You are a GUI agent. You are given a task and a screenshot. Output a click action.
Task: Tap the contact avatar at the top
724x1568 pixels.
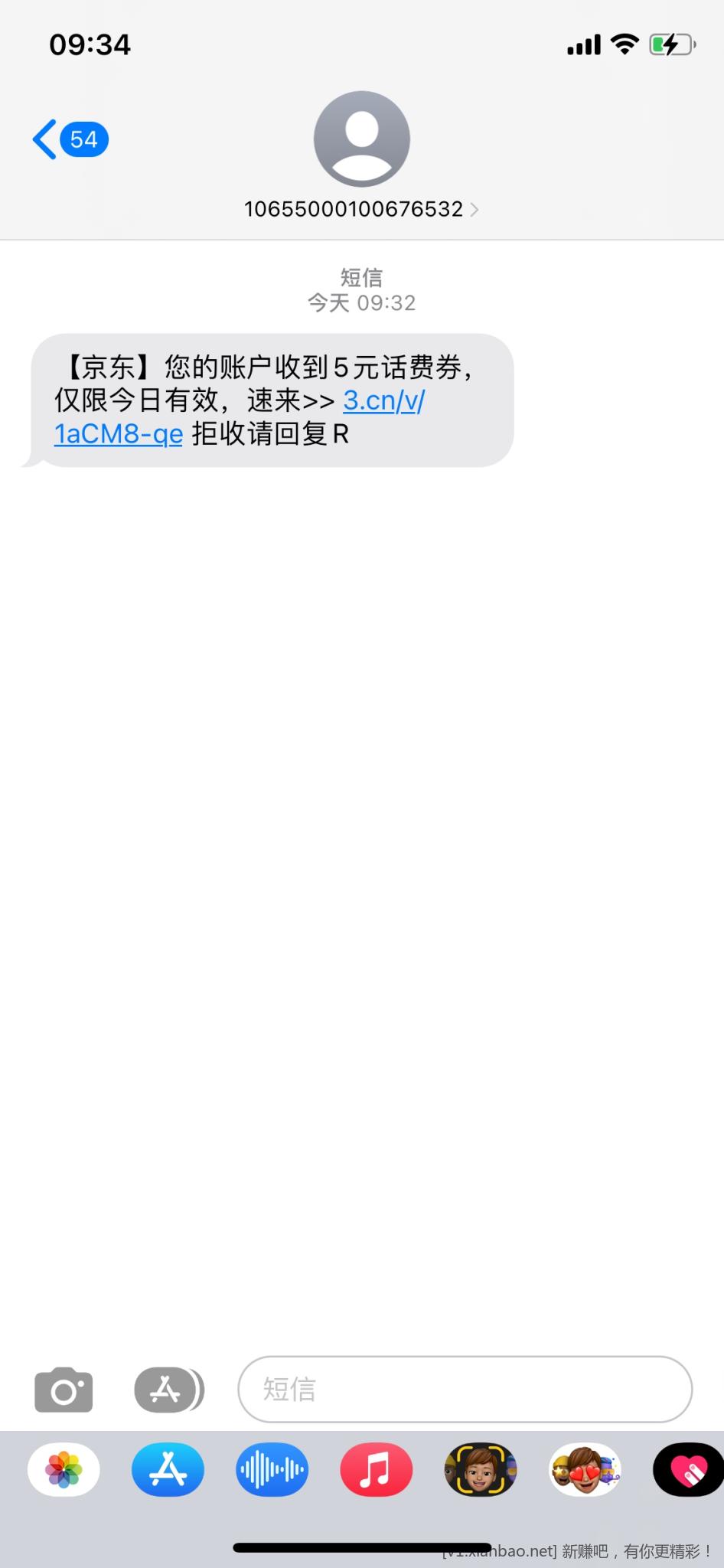[x=361, y=138]
